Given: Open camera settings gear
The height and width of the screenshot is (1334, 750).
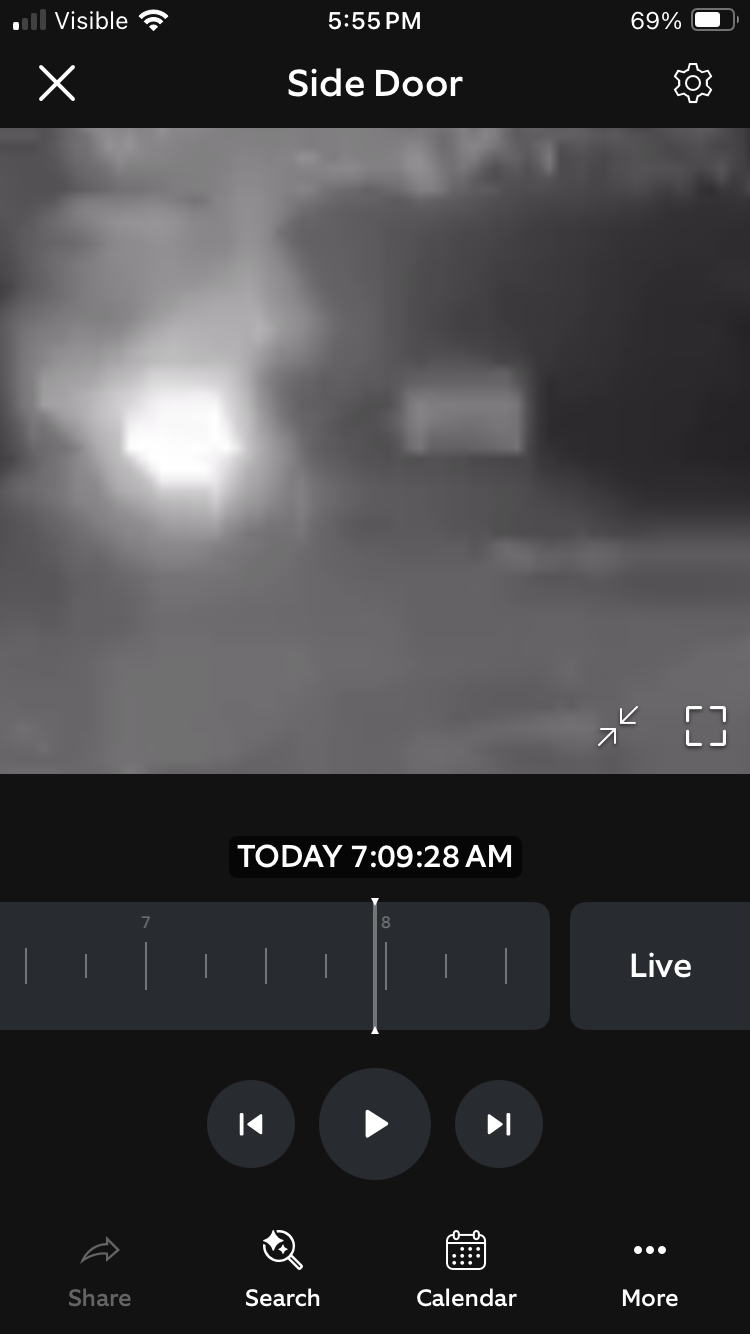Looking at the screenshot, I should coord(693,83).
